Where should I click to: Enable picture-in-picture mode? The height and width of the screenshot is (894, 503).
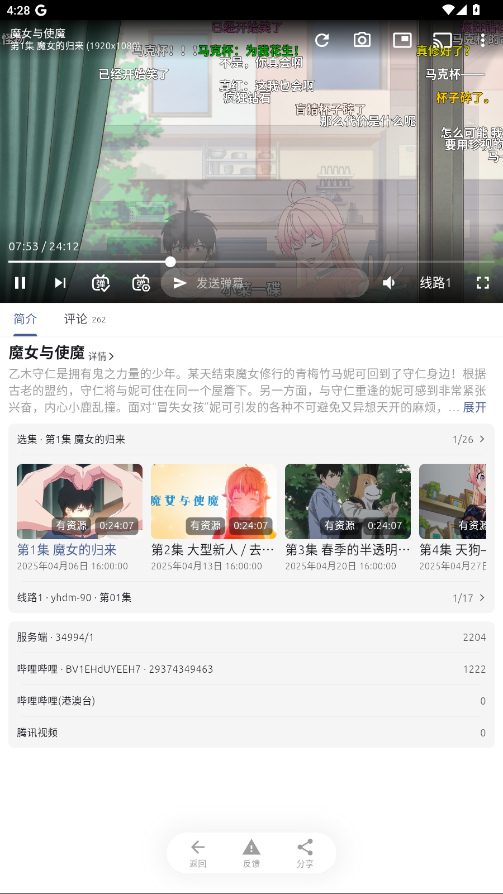(402, 40)
